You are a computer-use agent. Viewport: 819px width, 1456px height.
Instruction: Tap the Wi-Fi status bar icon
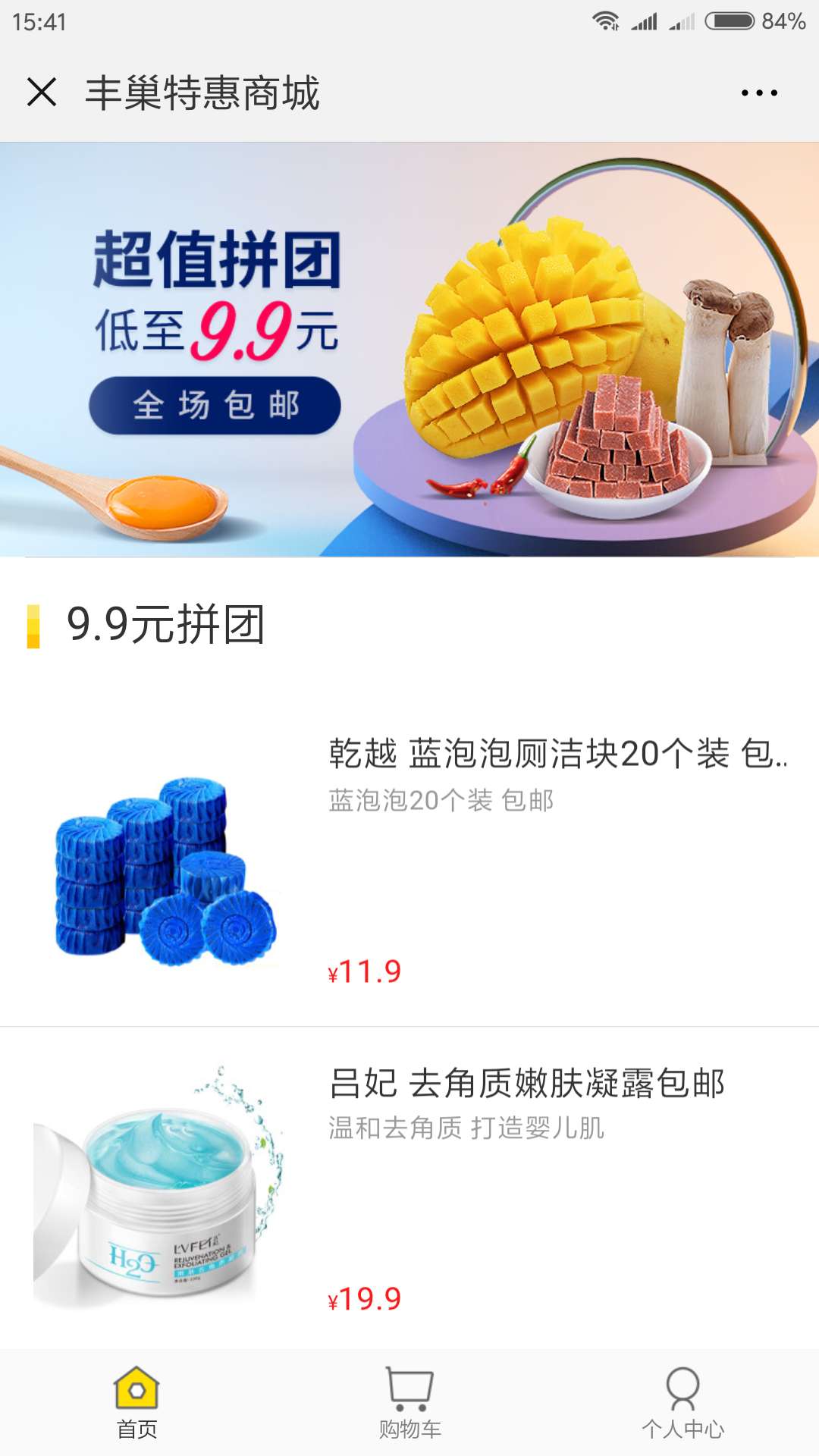coord(607,20)
